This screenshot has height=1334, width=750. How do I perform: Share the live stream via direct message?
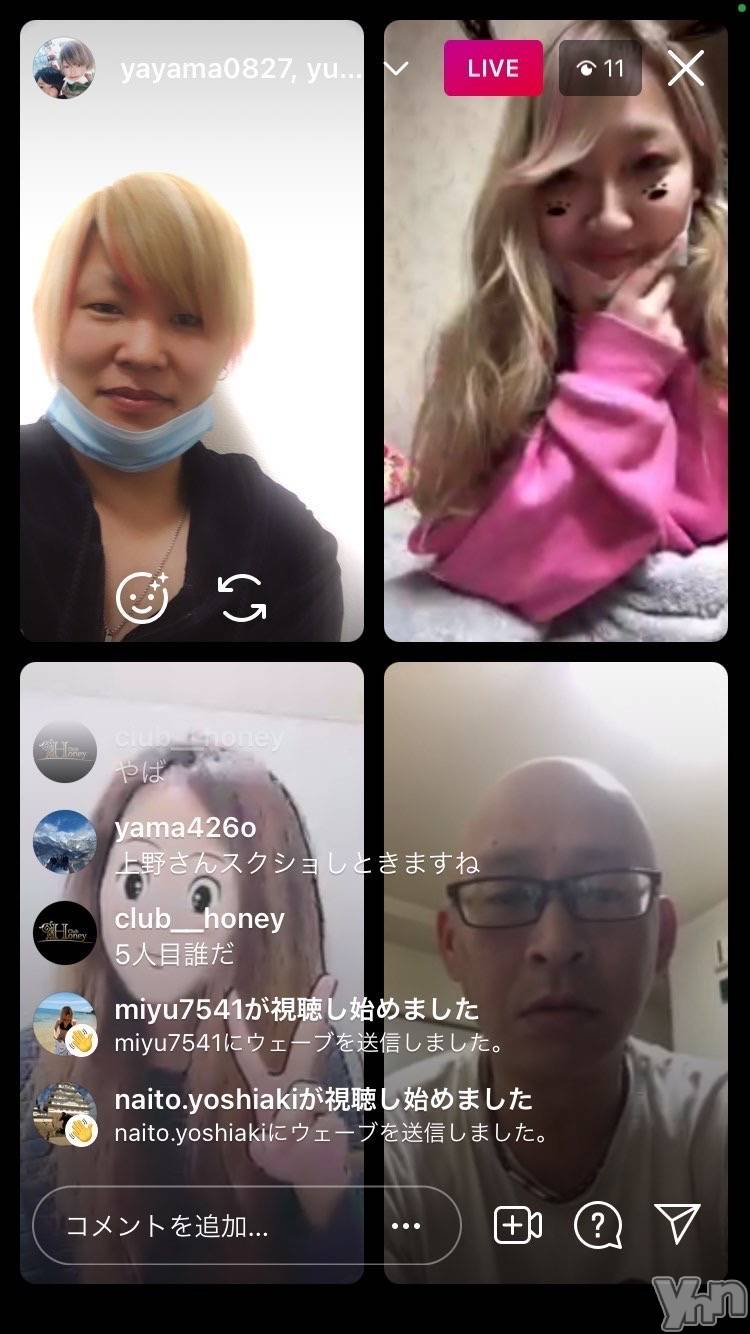tap(681, 1224)
